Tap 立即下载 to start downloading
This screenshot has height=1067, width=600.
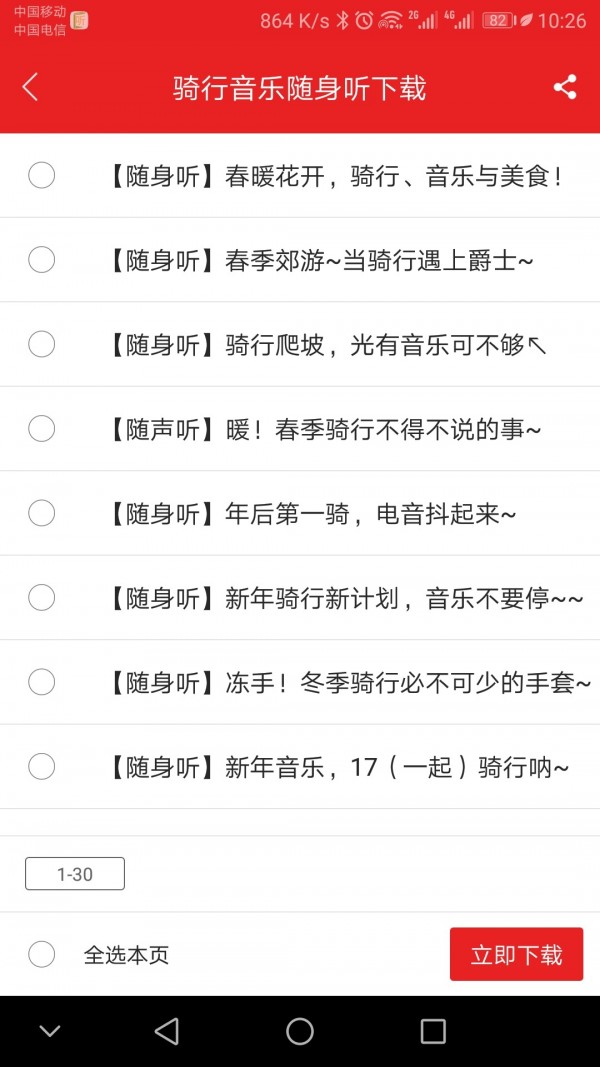(516, 954)
